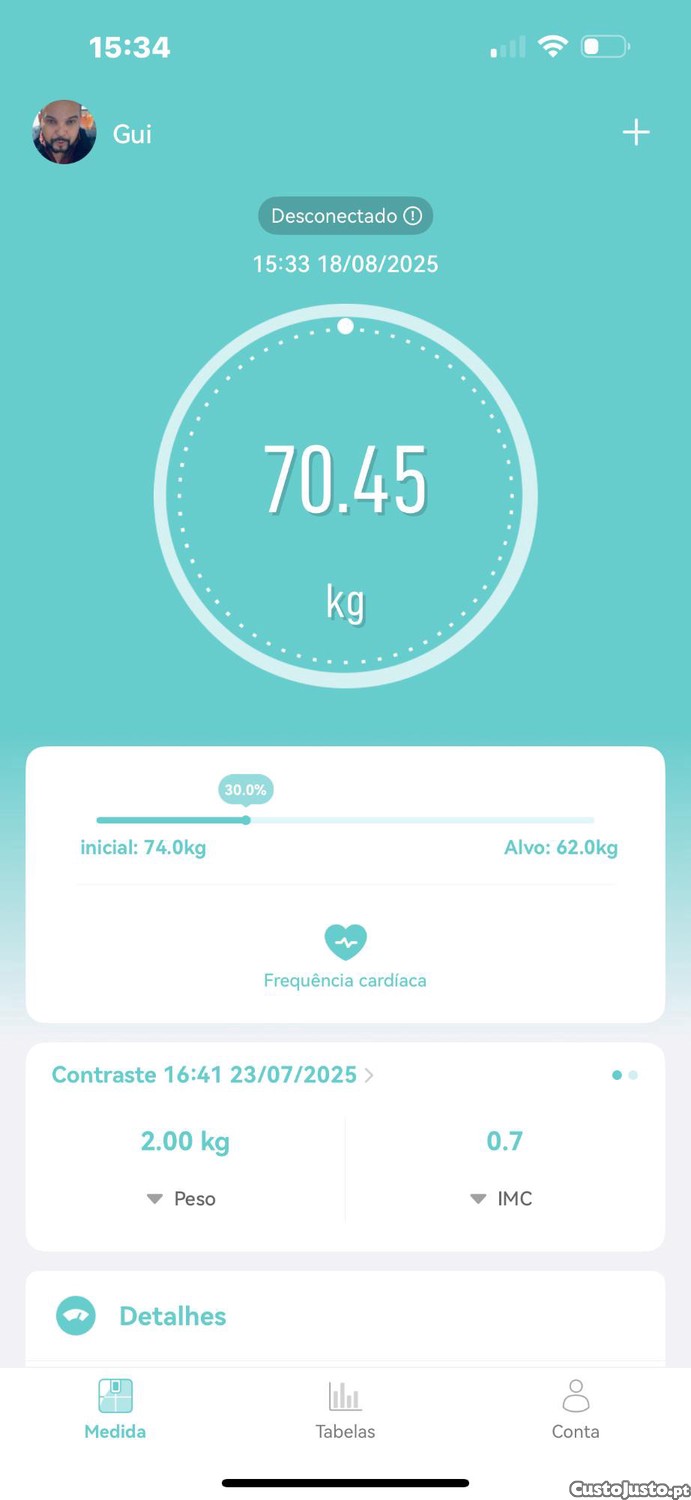Open the Contraste 16:41 23/07/2025 comparison
Screen dimensions: 691x1500
pos(213,1075)
